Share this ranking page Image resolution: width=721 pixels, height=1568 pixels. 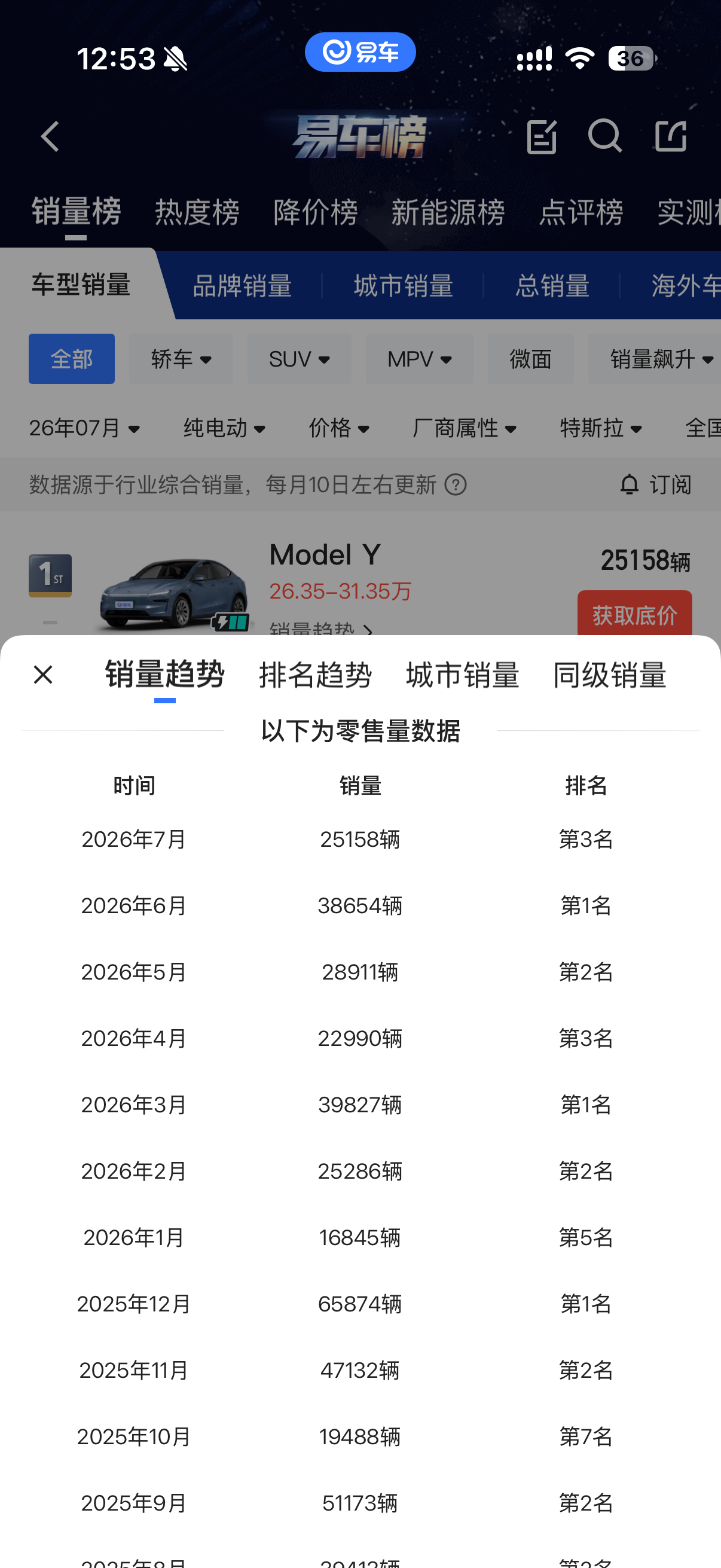[671, 136]
